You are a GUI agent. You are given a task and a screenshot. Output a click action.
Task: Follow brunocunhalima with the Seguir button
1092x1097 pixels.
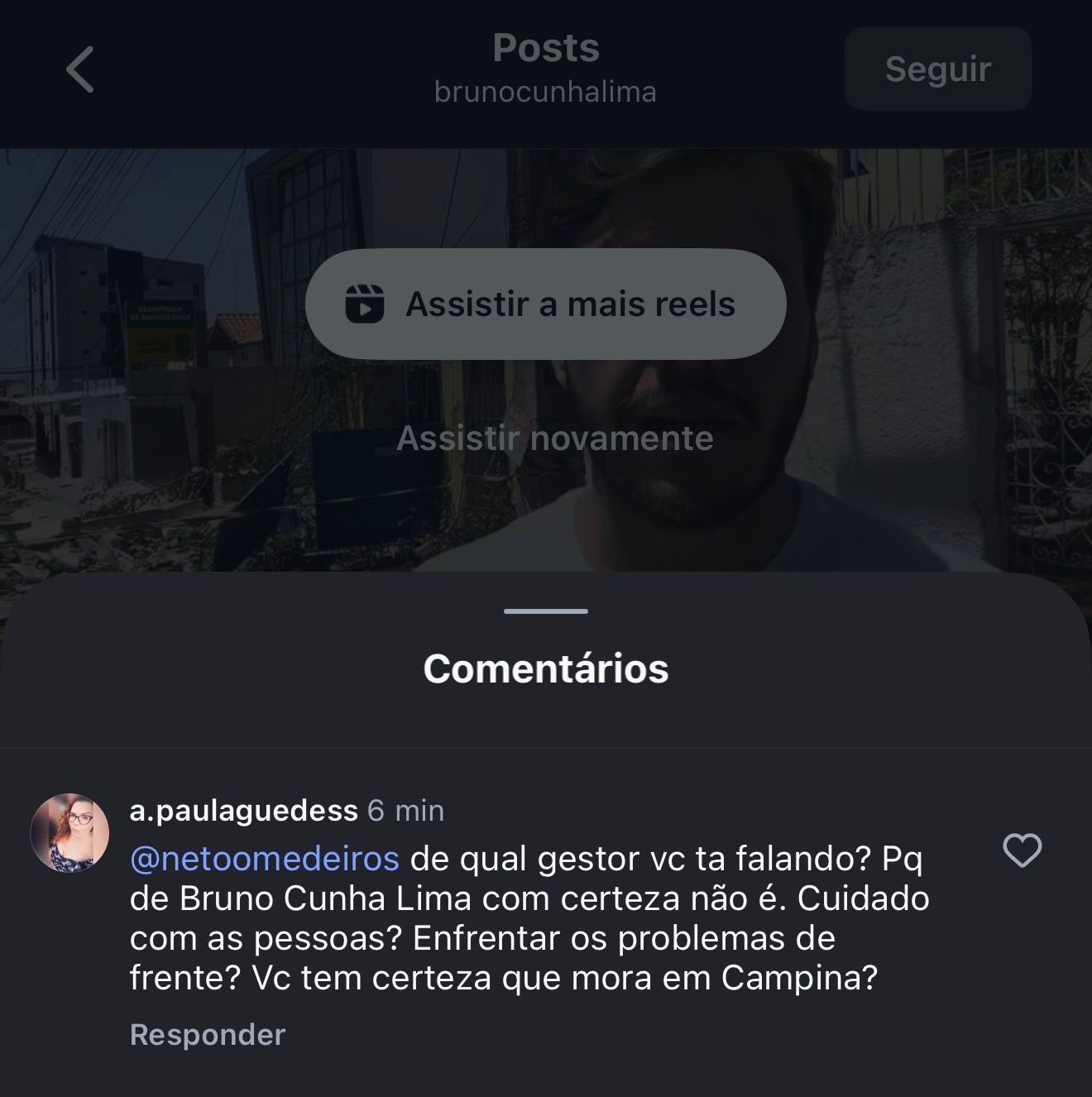point(937,69)
